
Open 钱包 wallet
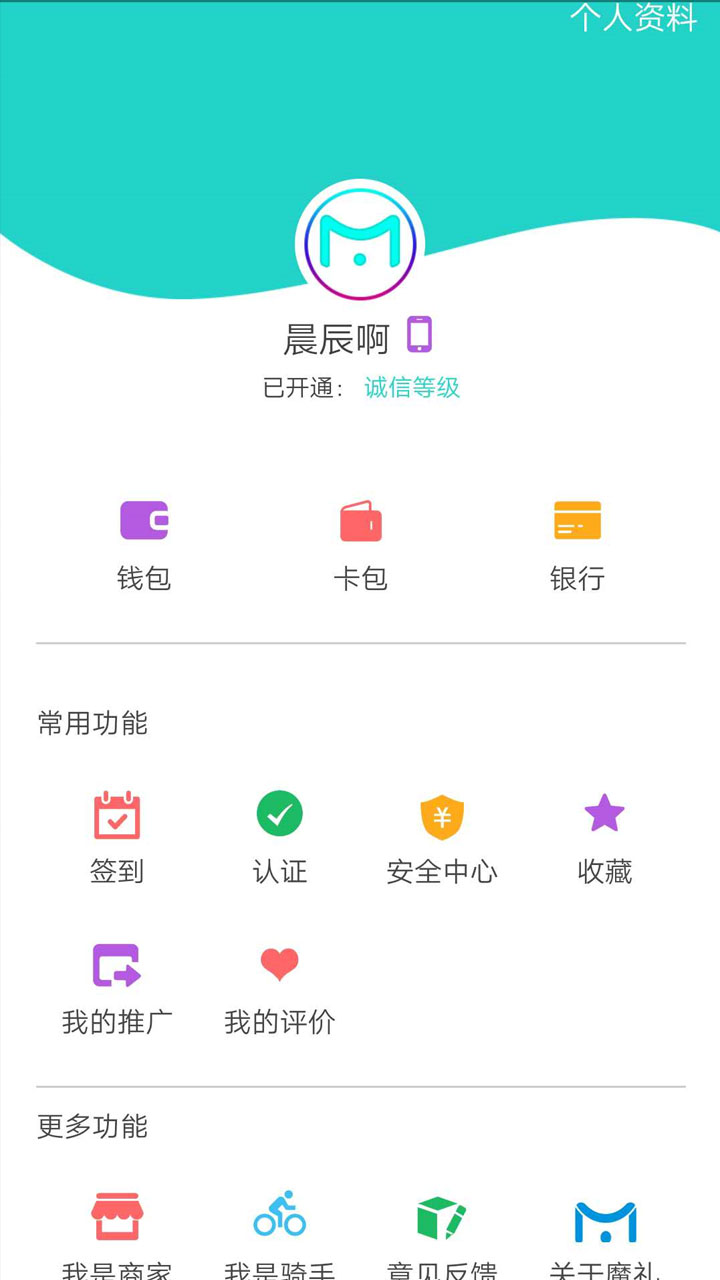tap(144, 546)
